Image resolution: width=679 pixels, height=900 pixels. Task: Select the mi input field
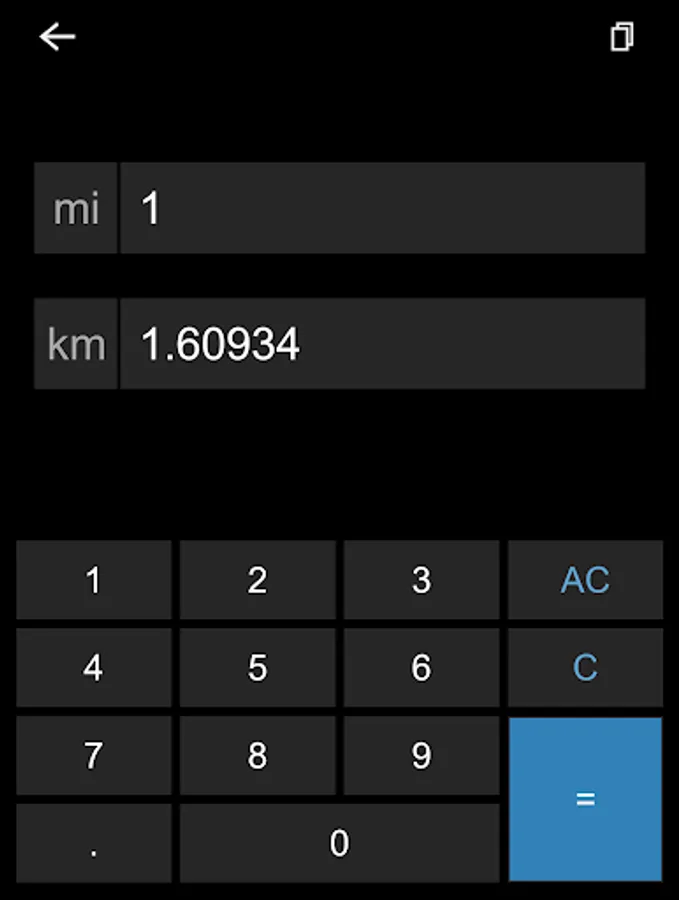382,208
